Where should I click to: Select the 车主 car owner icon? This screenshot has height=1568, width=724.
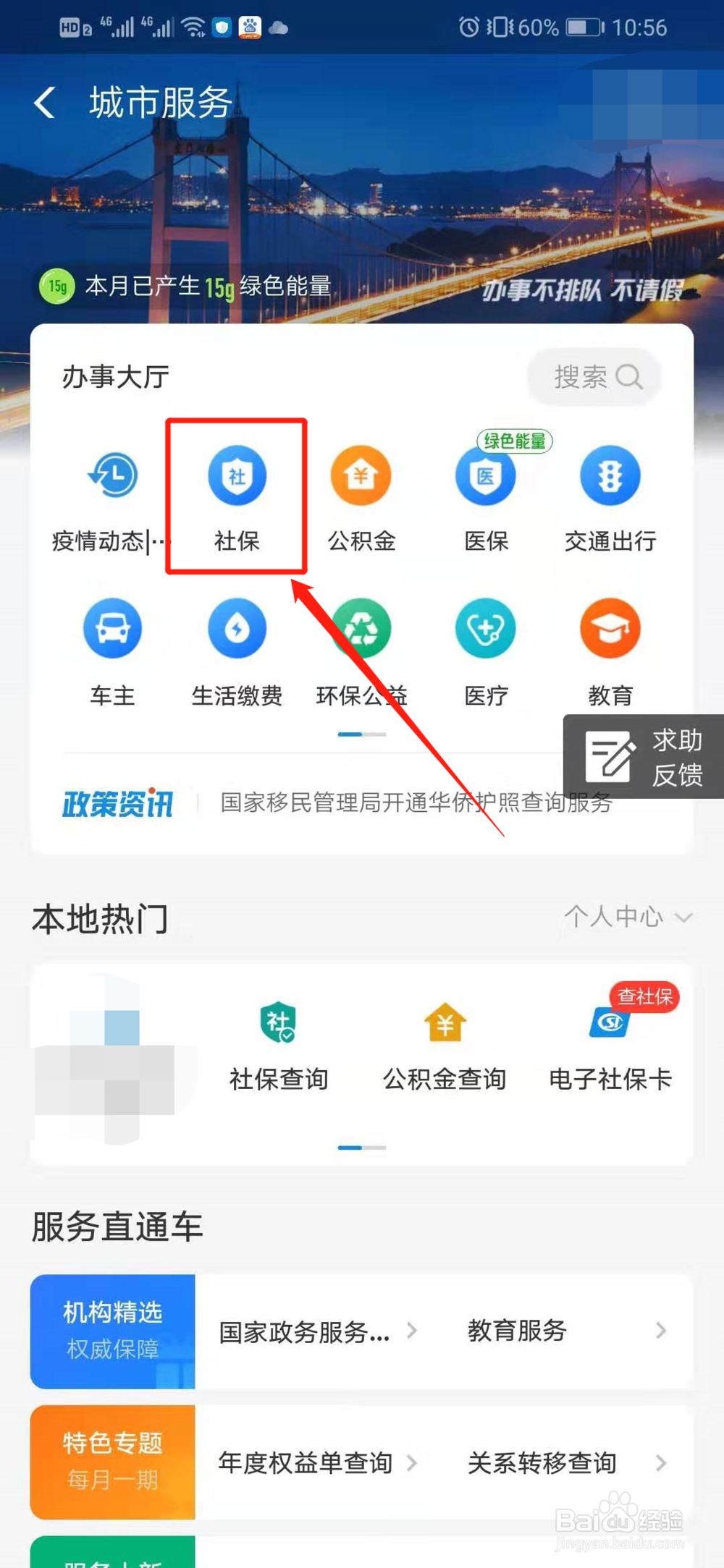112,630
